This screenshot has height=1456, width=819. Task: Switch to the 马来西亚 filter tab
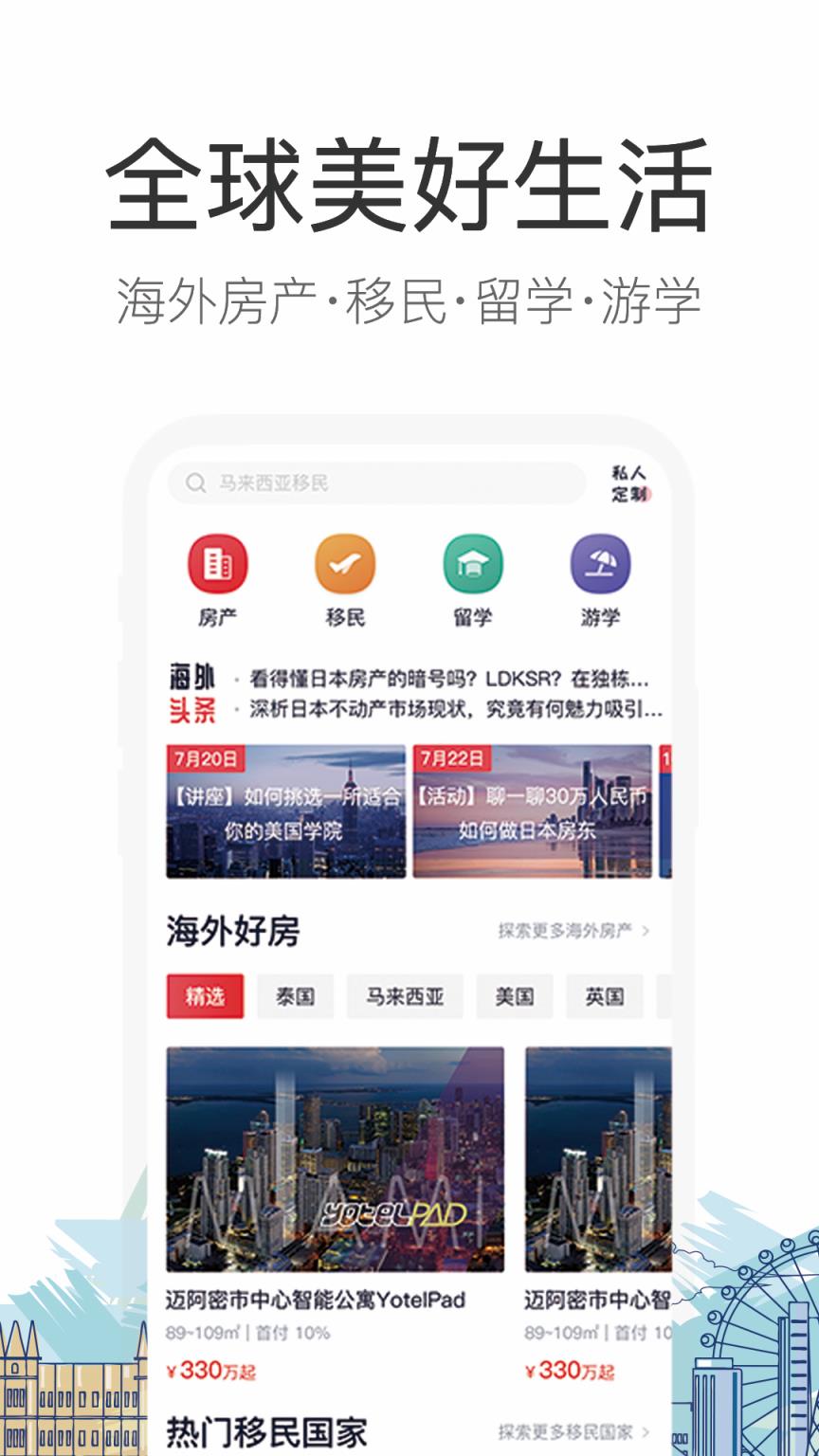pyautogui.click(x=405, y=996)
